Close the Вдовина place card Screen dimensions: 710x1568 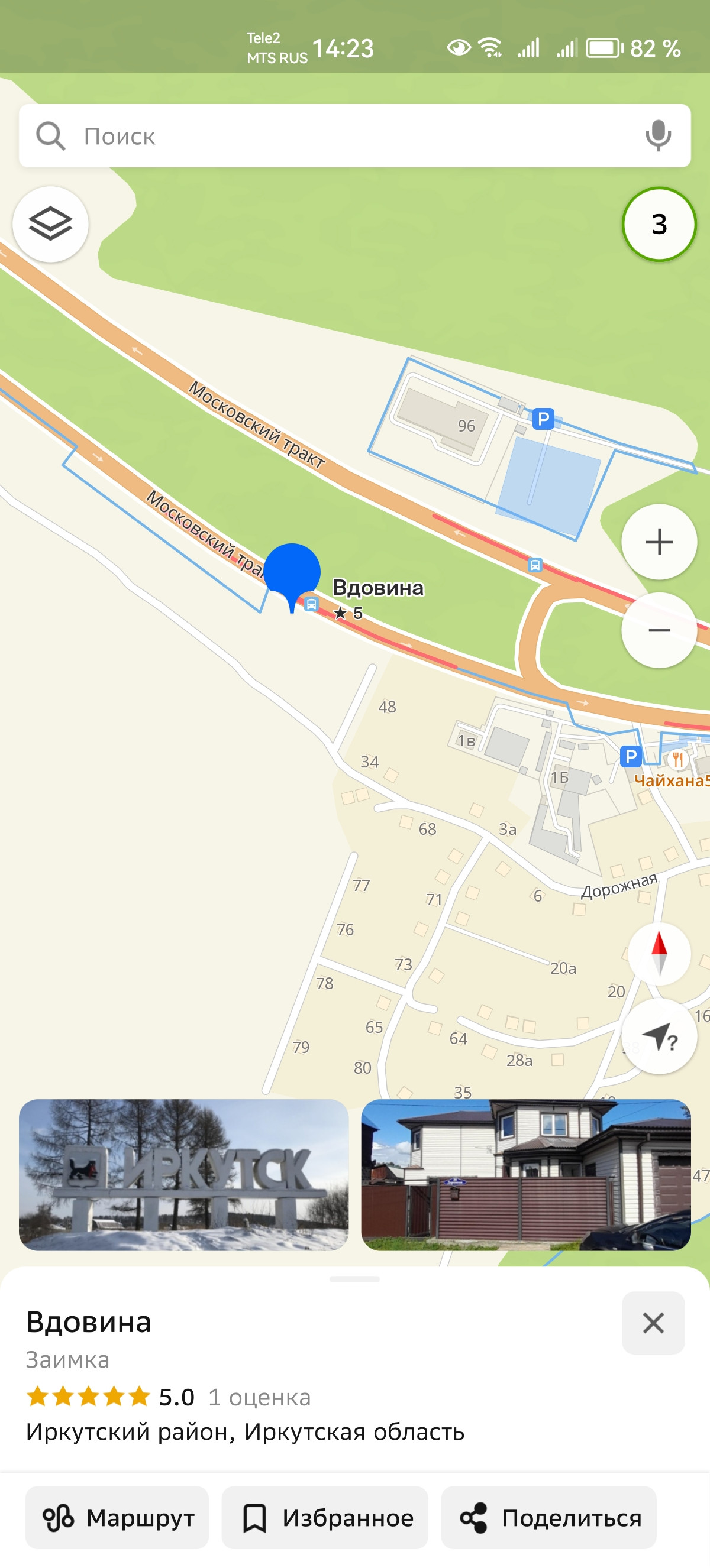coord(653,1323)
